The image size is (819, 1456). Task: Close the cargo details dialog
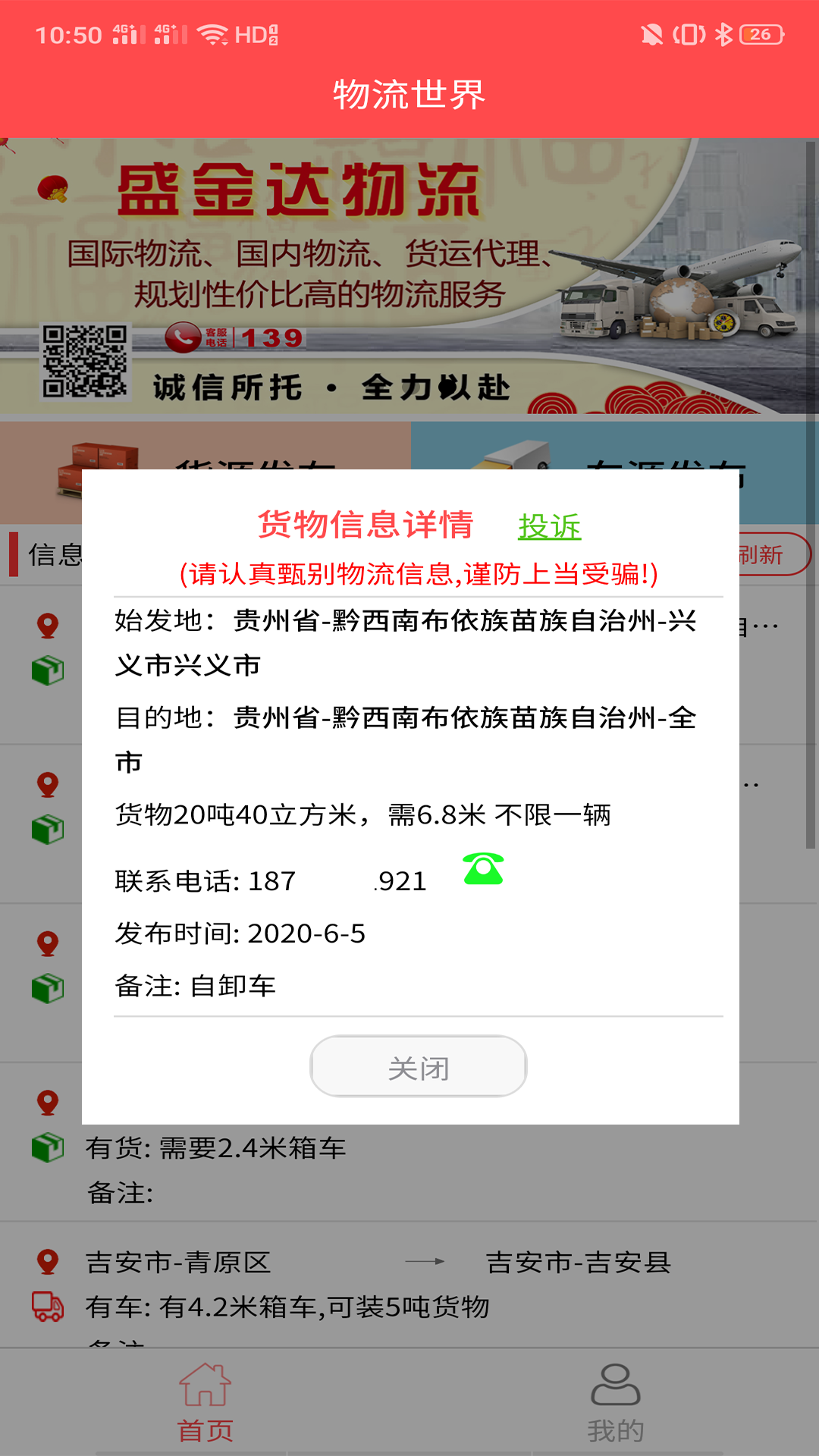click(x=418, y=1067)
